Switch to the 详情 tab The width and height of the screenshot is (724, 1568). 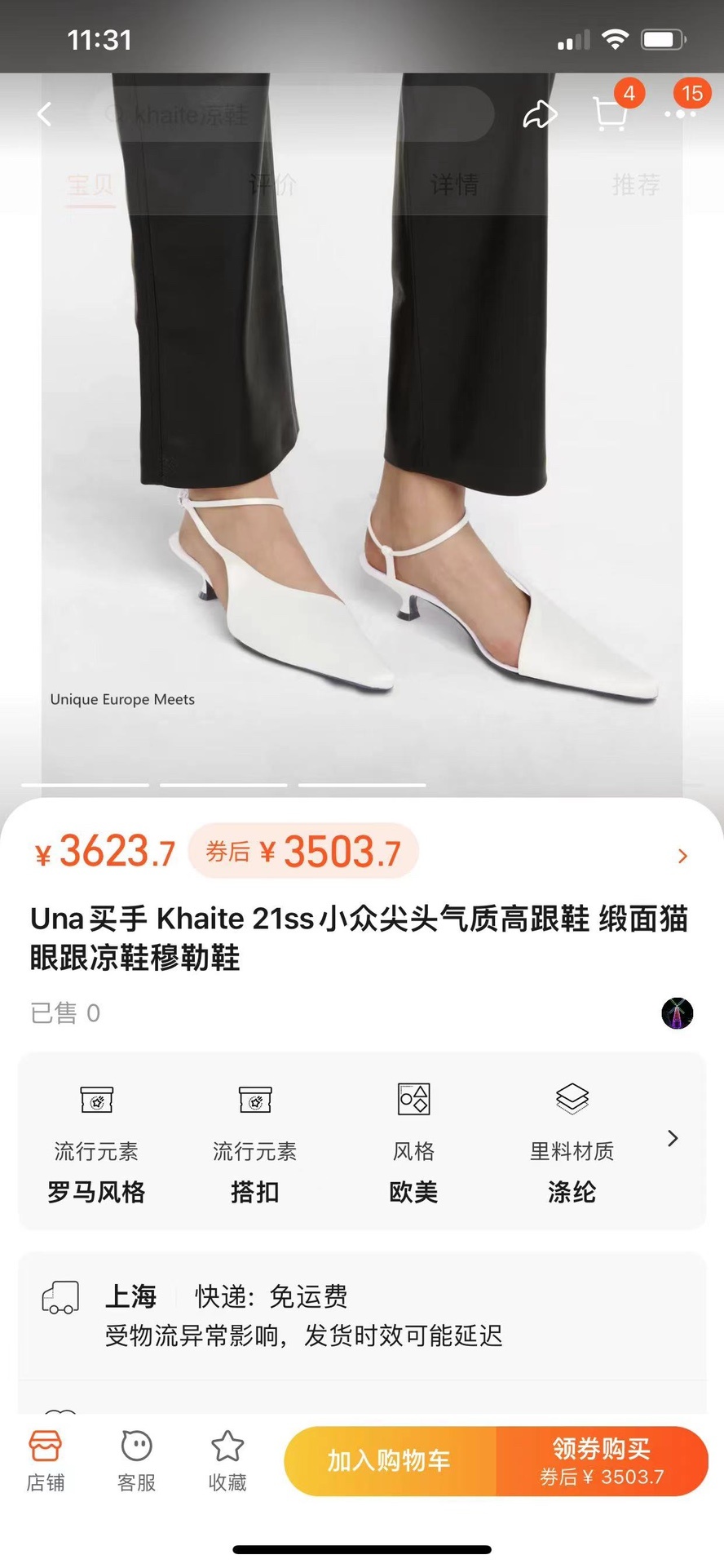click(454, 185)
